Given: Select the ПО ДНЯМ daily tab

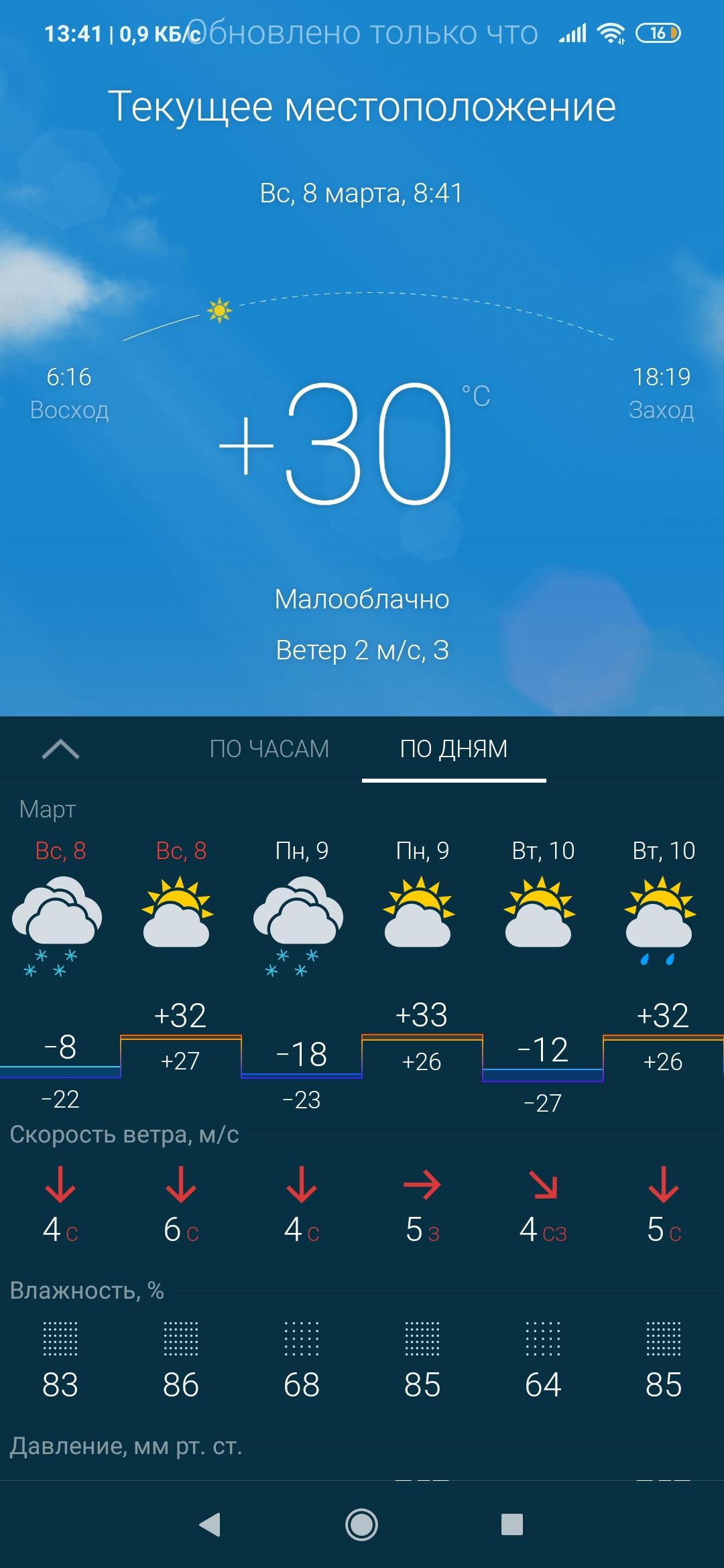Looking at the screenshot, I should click(x=454, y=748).
